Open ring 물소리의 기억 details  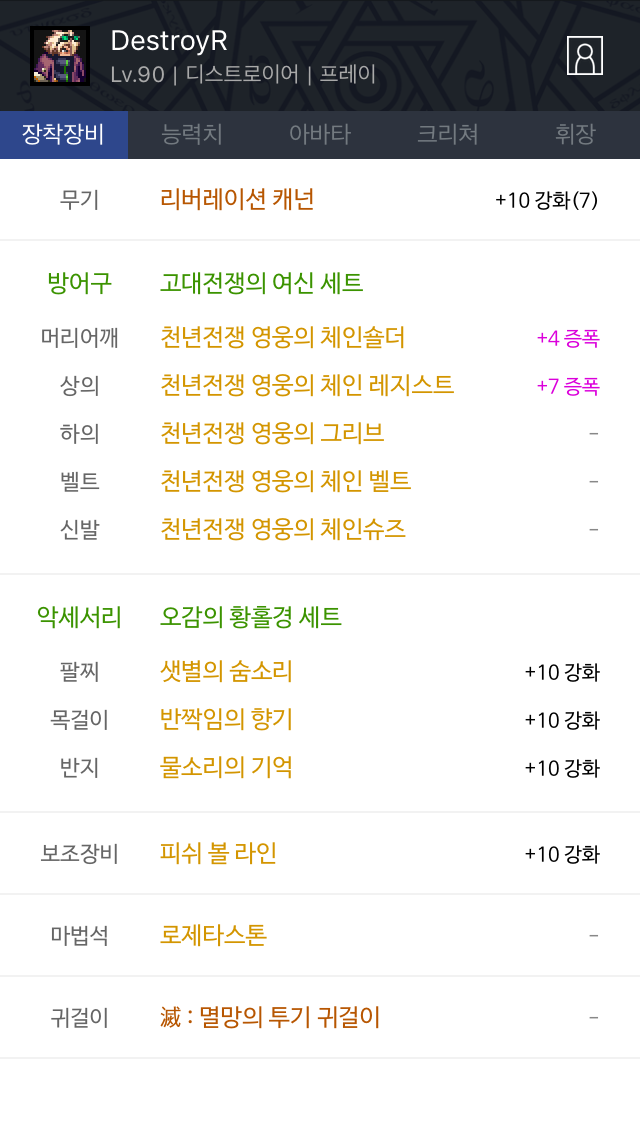click(226, 767)
